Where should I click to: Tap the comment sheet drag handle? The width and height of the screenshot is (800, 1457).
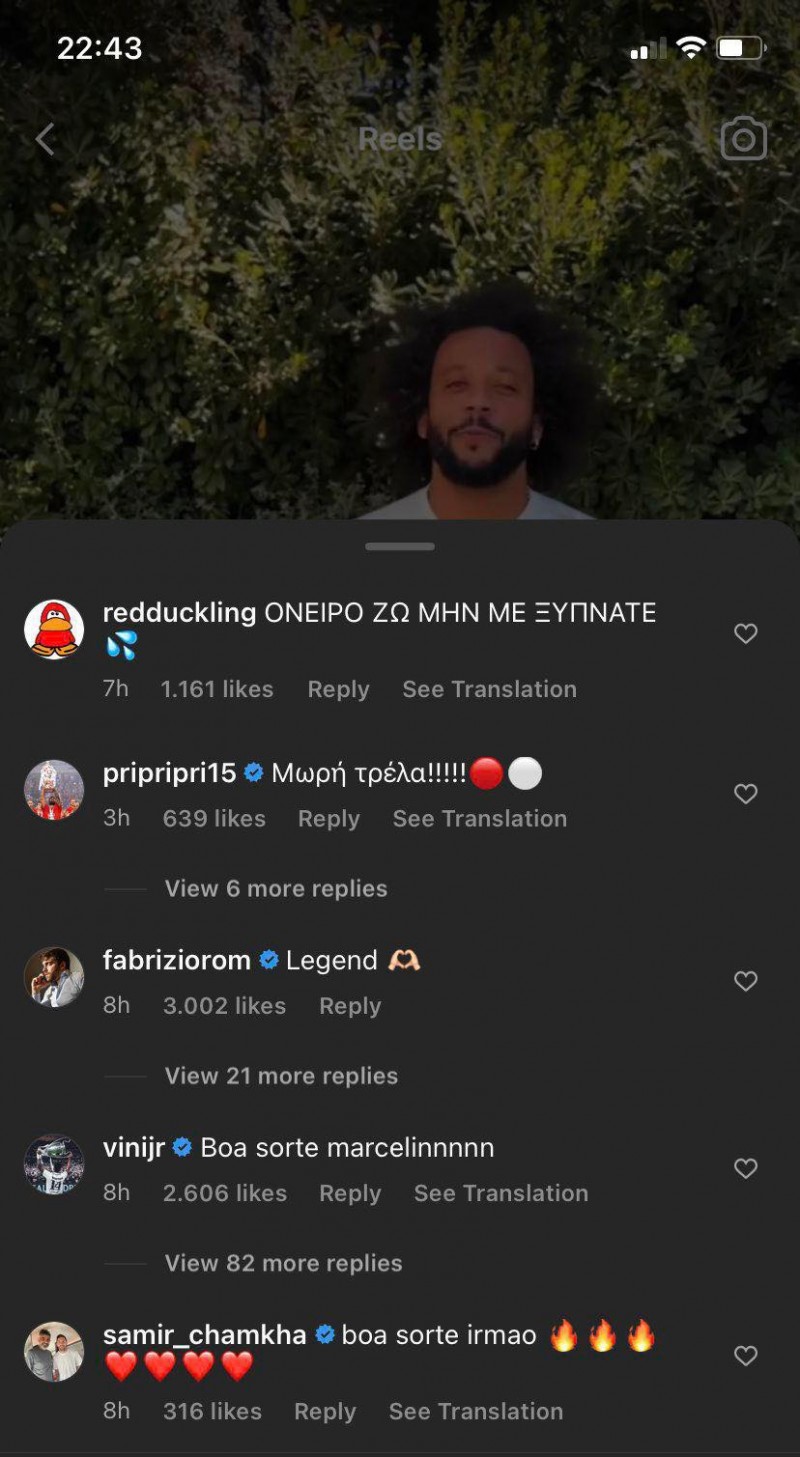400,546
